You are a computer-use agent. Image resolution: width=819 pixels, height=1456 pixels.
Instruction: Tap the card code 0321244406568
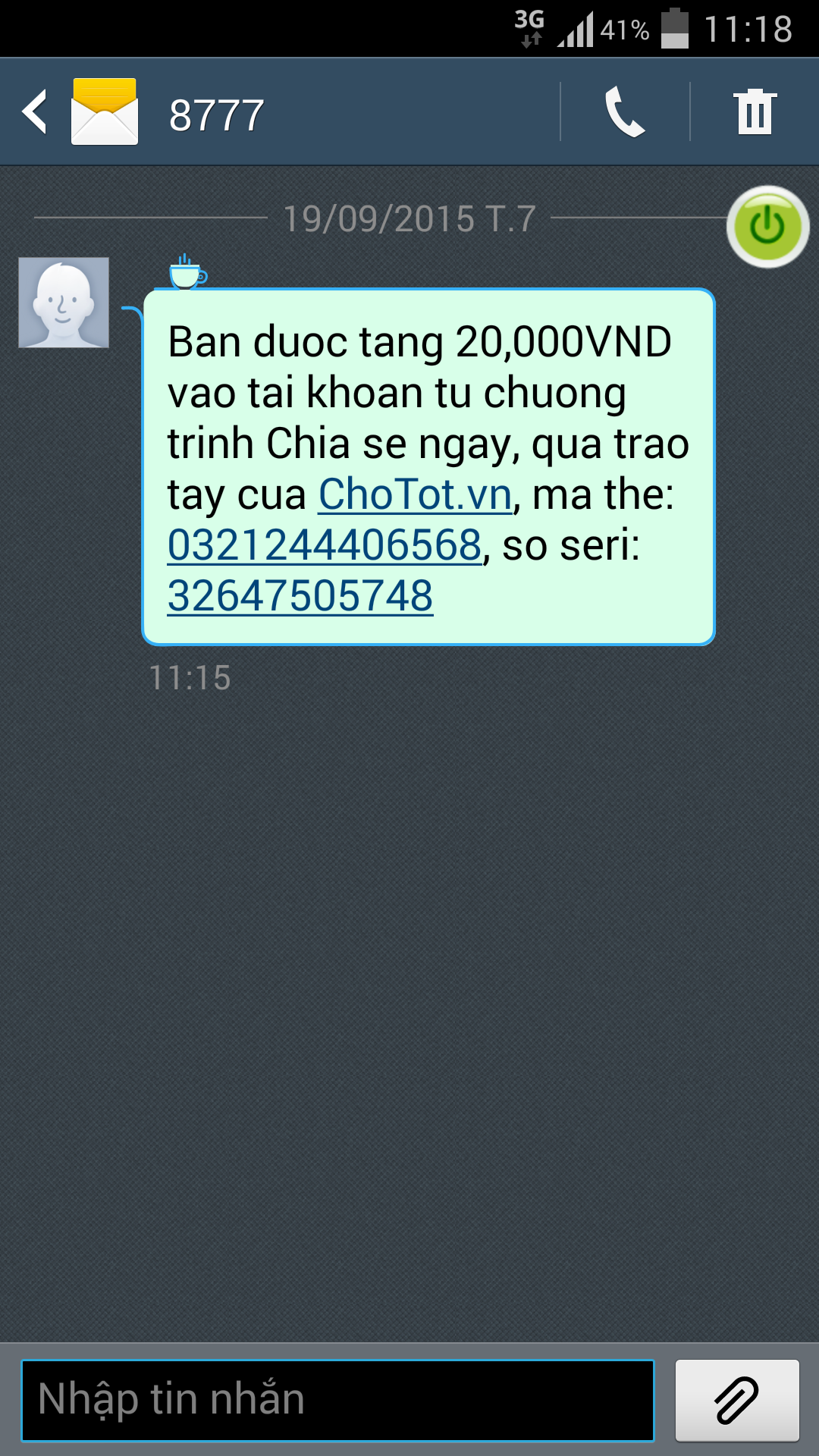(325, 545)
